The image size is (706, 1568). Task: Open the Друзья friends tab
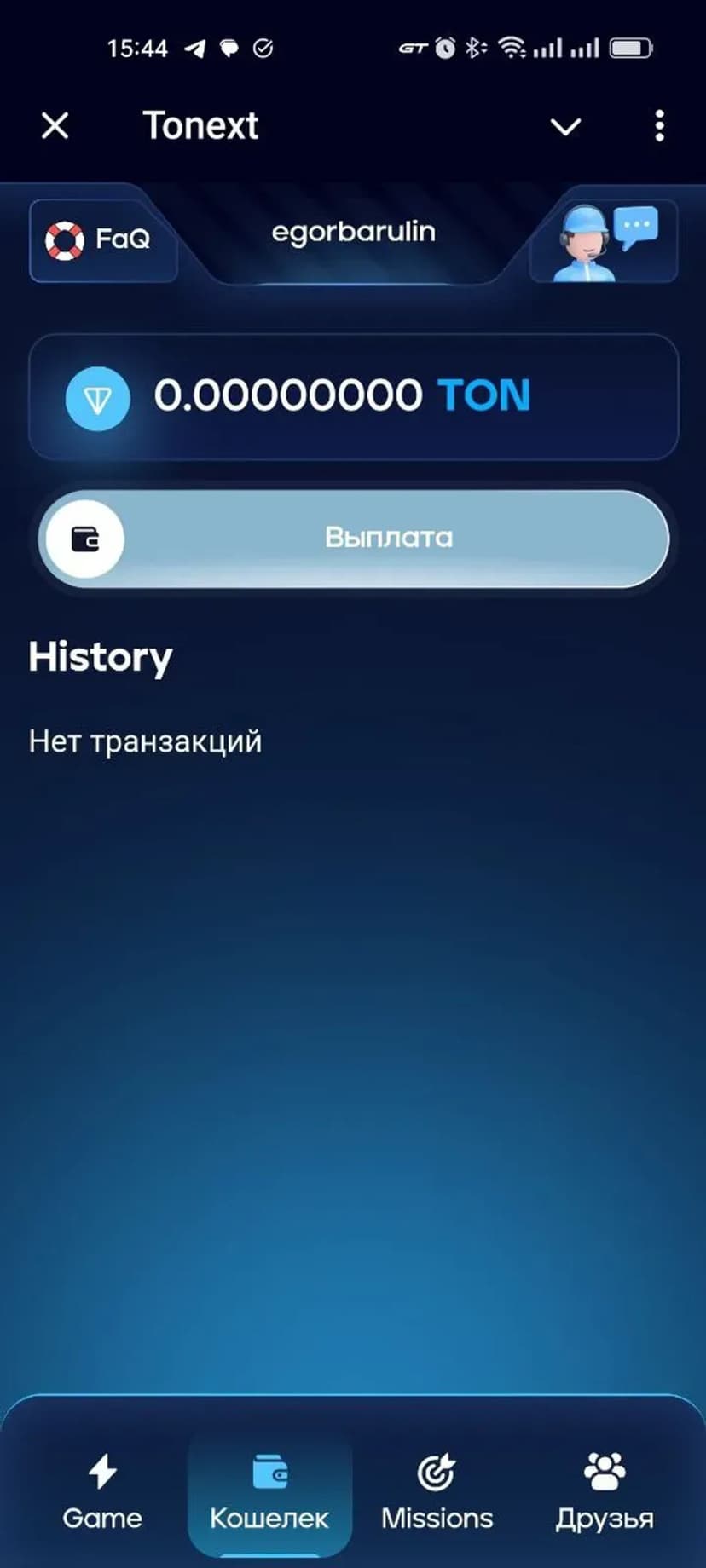tap(605, 1491)
